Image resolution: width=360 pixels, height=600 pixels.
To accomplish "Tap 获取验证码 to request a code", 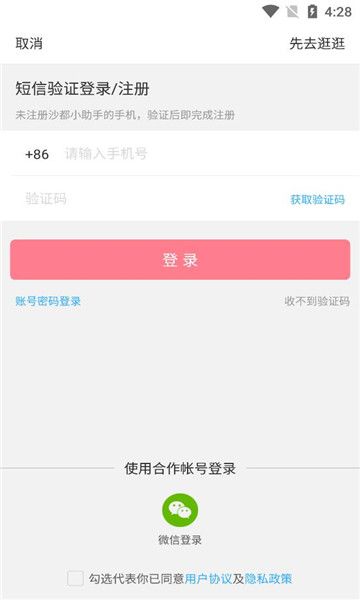I will 318,199.
